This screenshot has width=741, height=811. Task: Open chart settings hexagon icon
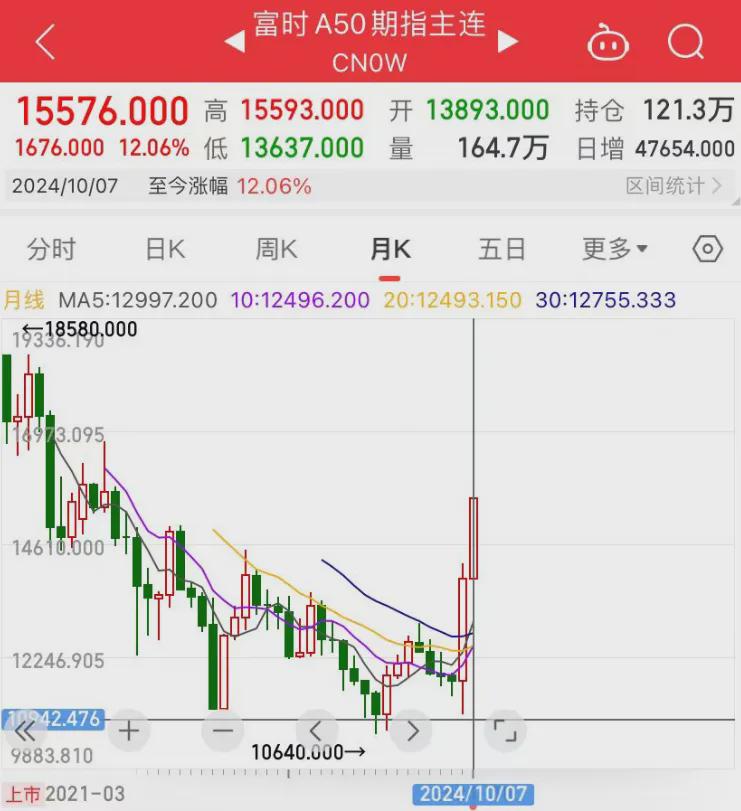pyautogui.click(x=707, y=249)
